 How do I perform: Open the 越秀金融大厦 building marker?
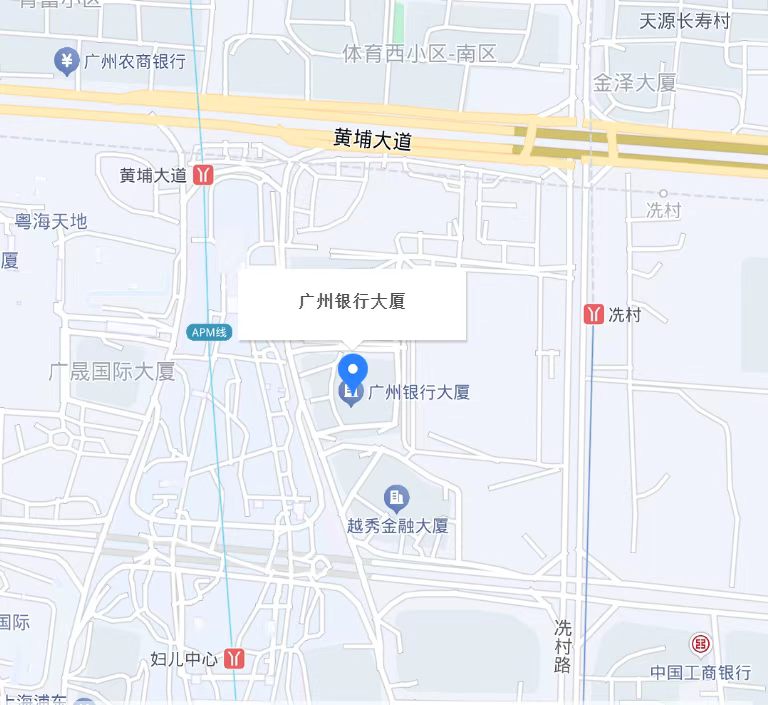pos(397,496)
